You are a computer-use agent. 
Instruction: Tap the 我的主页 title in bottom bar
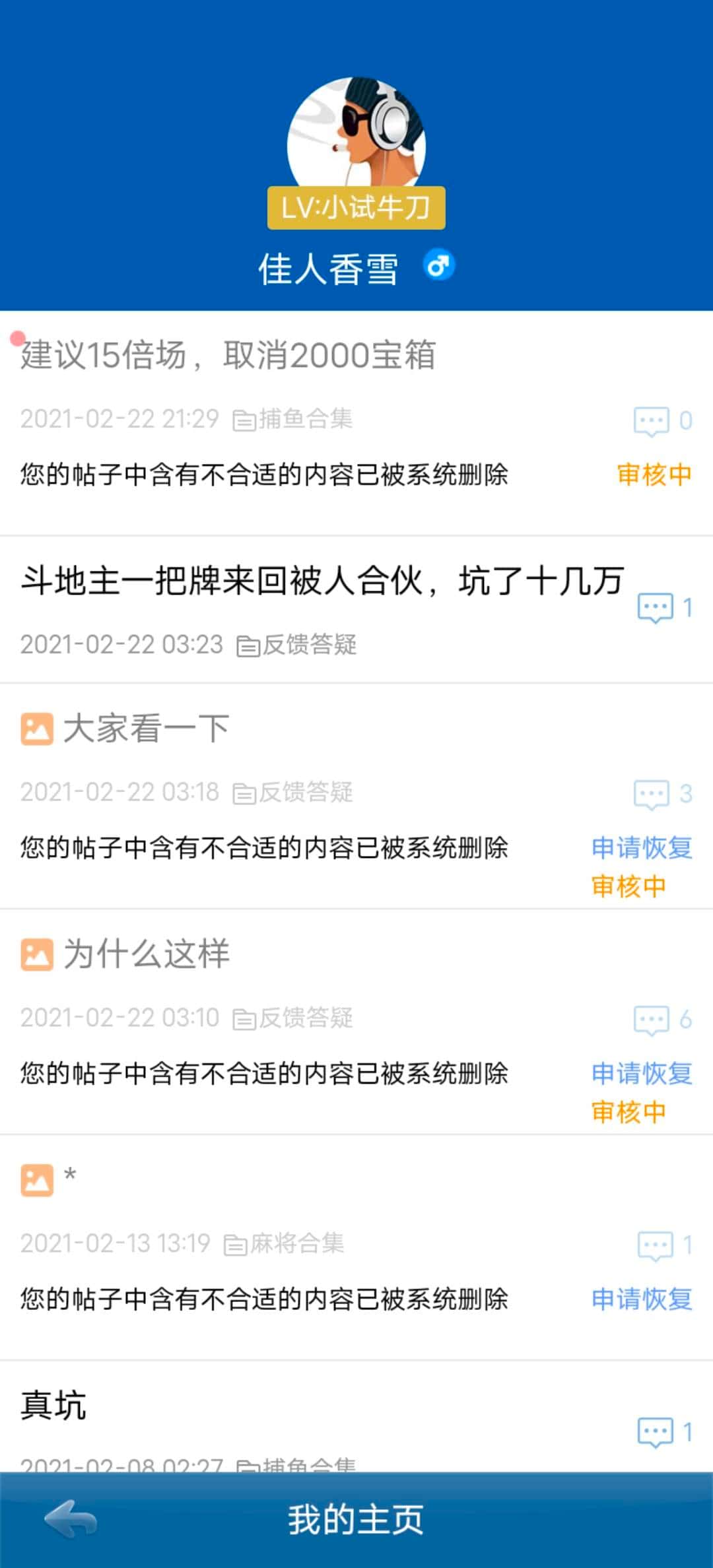pyautogui.click(x=356, y=1519)
